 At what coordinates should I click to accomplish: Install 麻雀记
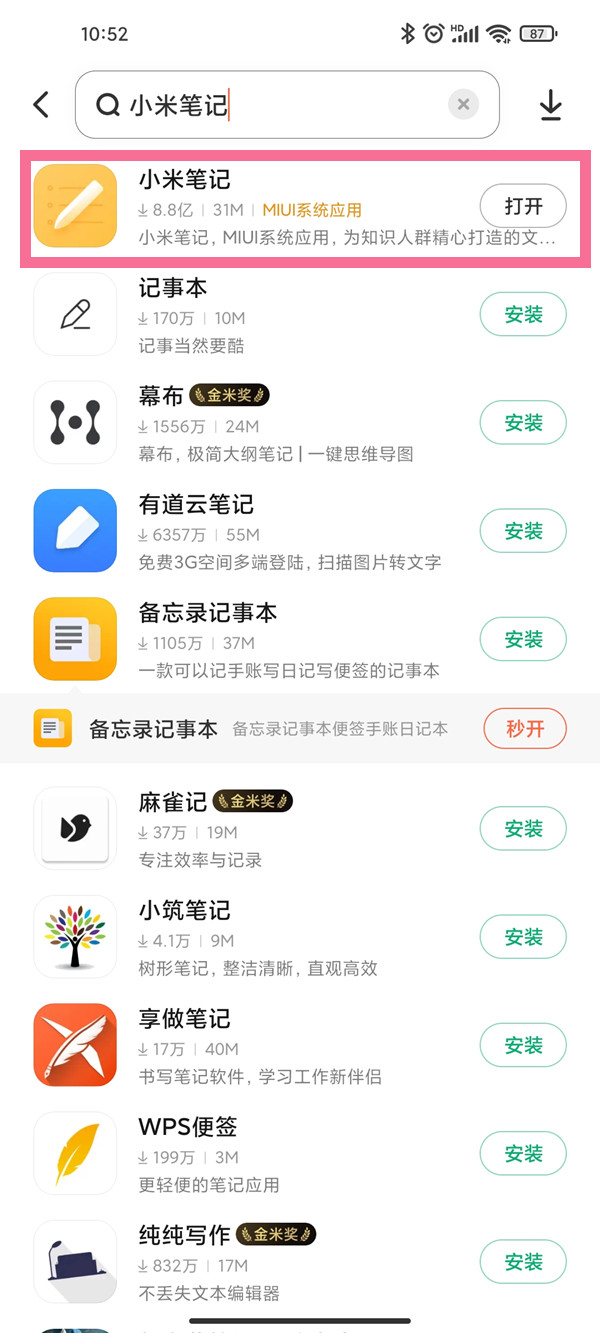coord(523,829)
